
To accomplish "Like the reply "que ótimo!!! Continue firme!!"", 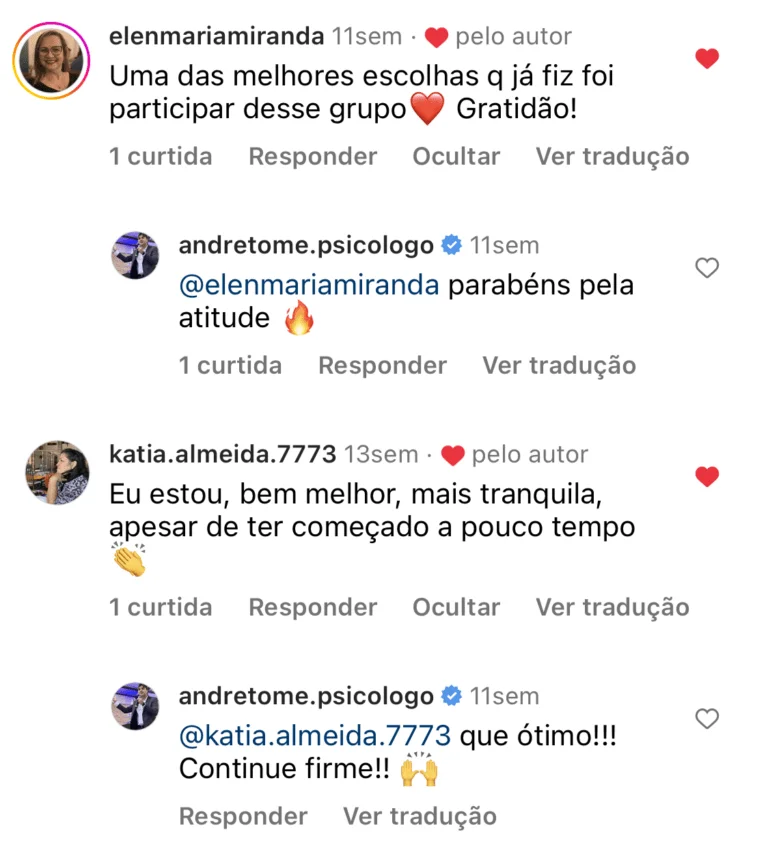I will [707, 719].
